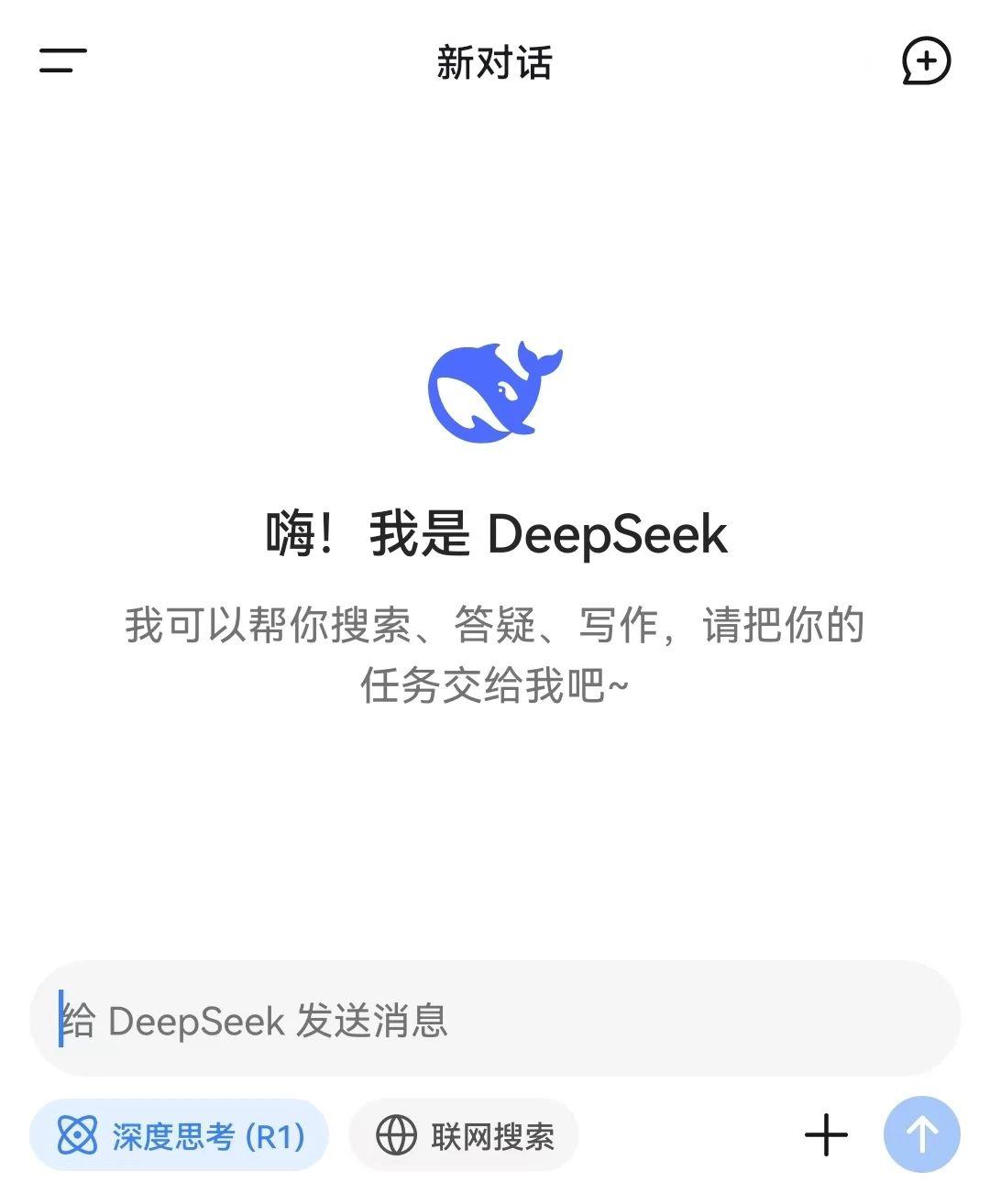Start a new conversation with the chat plus icon
990x1204 pixels.
pyautogui.click(x=928, y=60)
